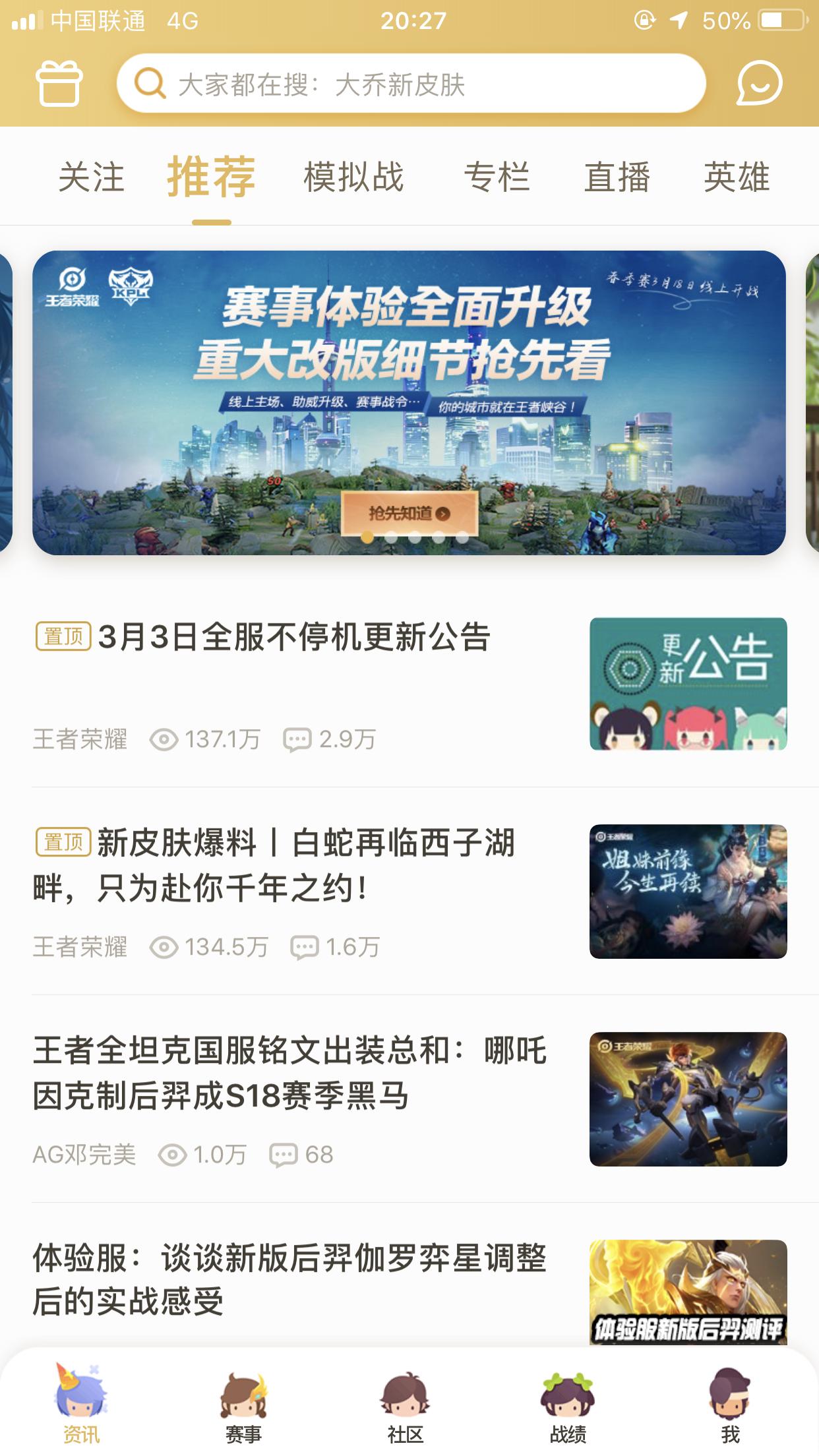Switch to the 直播 tab
Screen dimensions: 819x1456
point(618,176)
